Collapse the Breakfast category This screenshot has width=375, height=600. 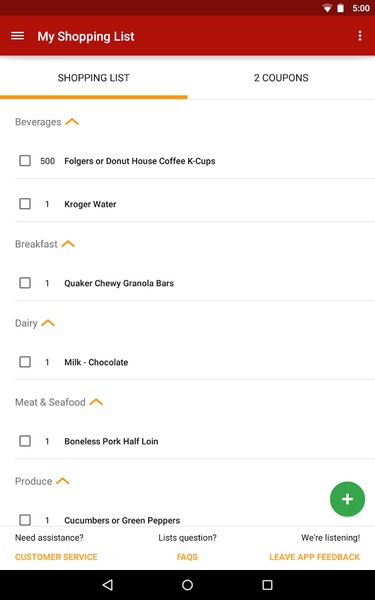click(x=68, y=244)
